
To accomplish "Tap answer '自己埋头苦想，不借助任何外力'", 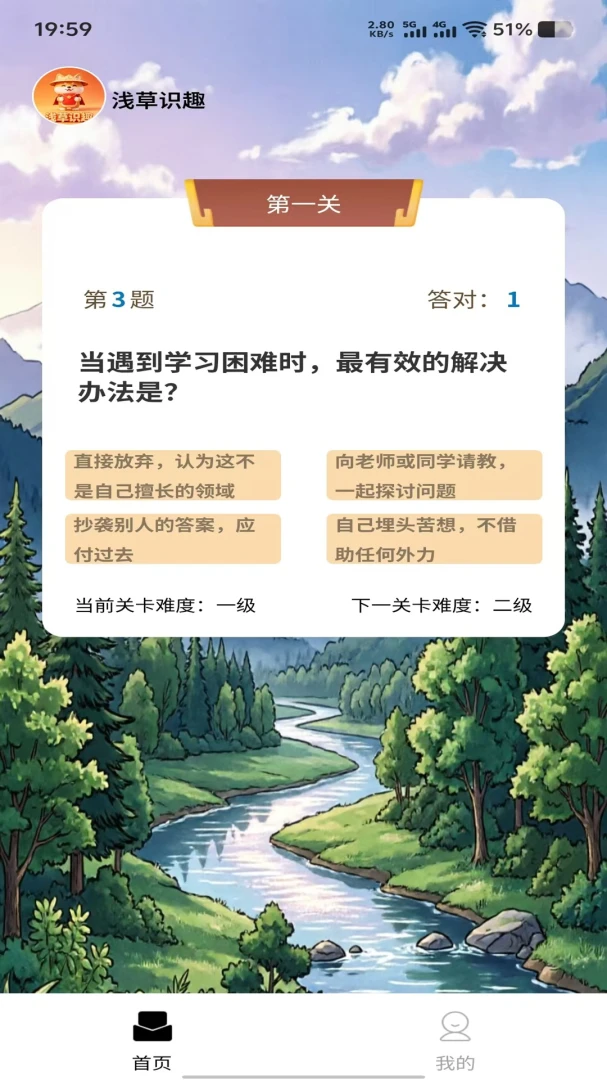I will (x=434, y=539).
